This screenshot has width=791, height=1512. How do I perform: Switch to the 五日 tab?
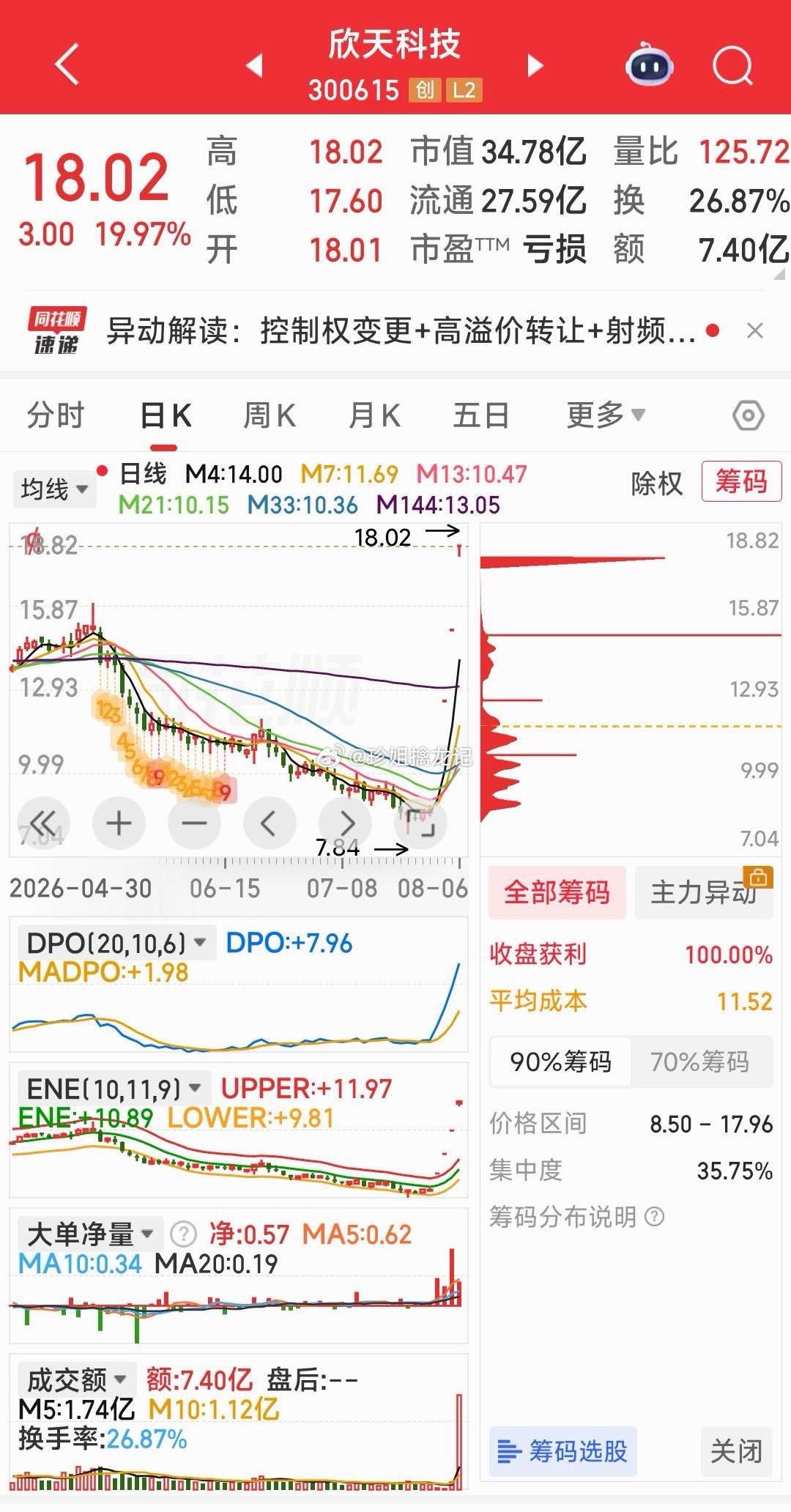tap(481, 415)
